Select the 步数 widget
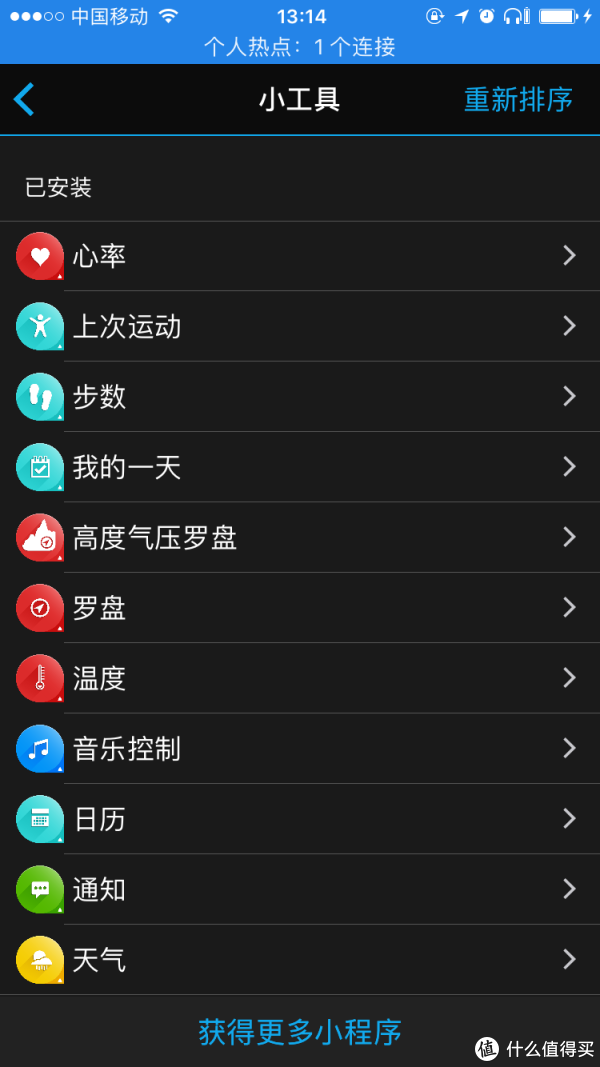Screen dimensions: 600x1067 (x=300, y=397)
